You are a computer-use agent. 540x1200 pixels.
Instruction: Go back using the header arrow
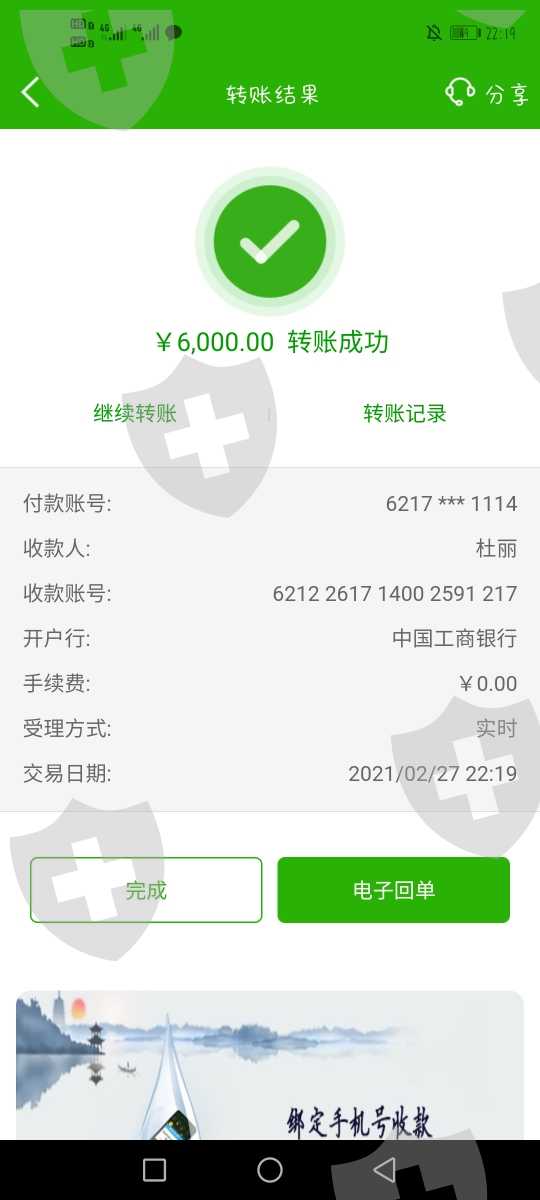[31, 93]
